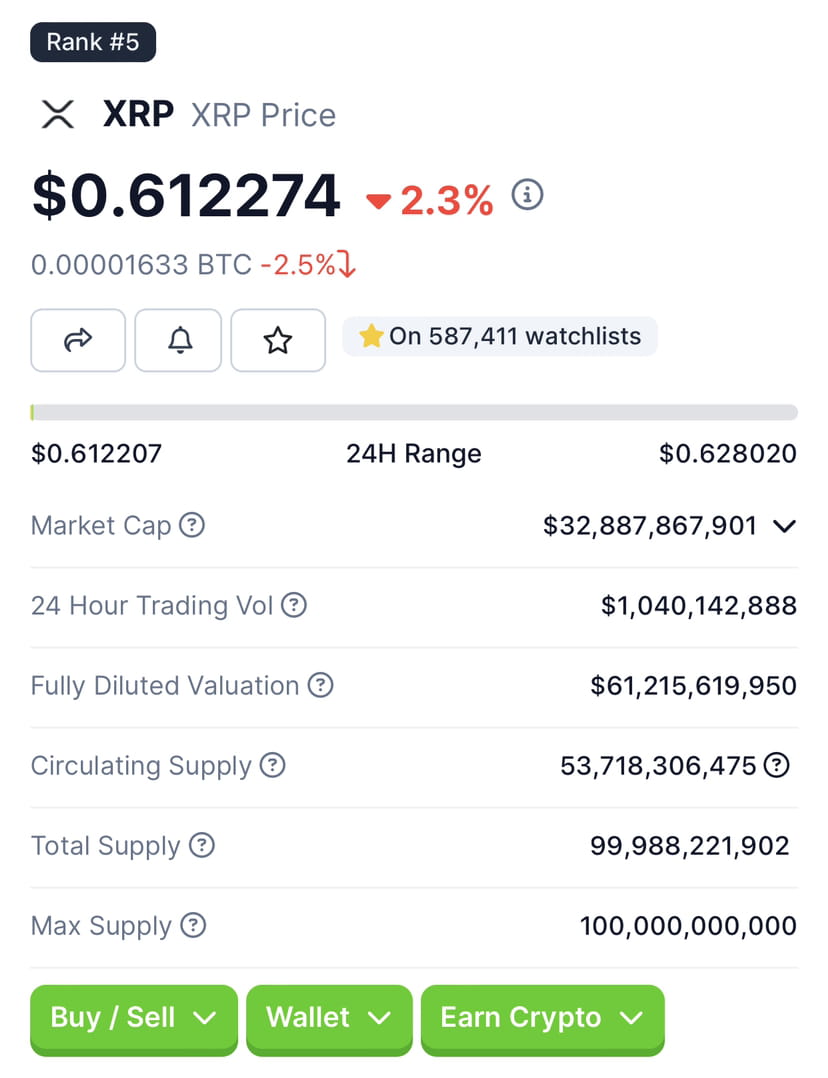The image size is (828, 1078).
Task: Add XRP to watchlist via star icon
Action: (x=277, y=340)
